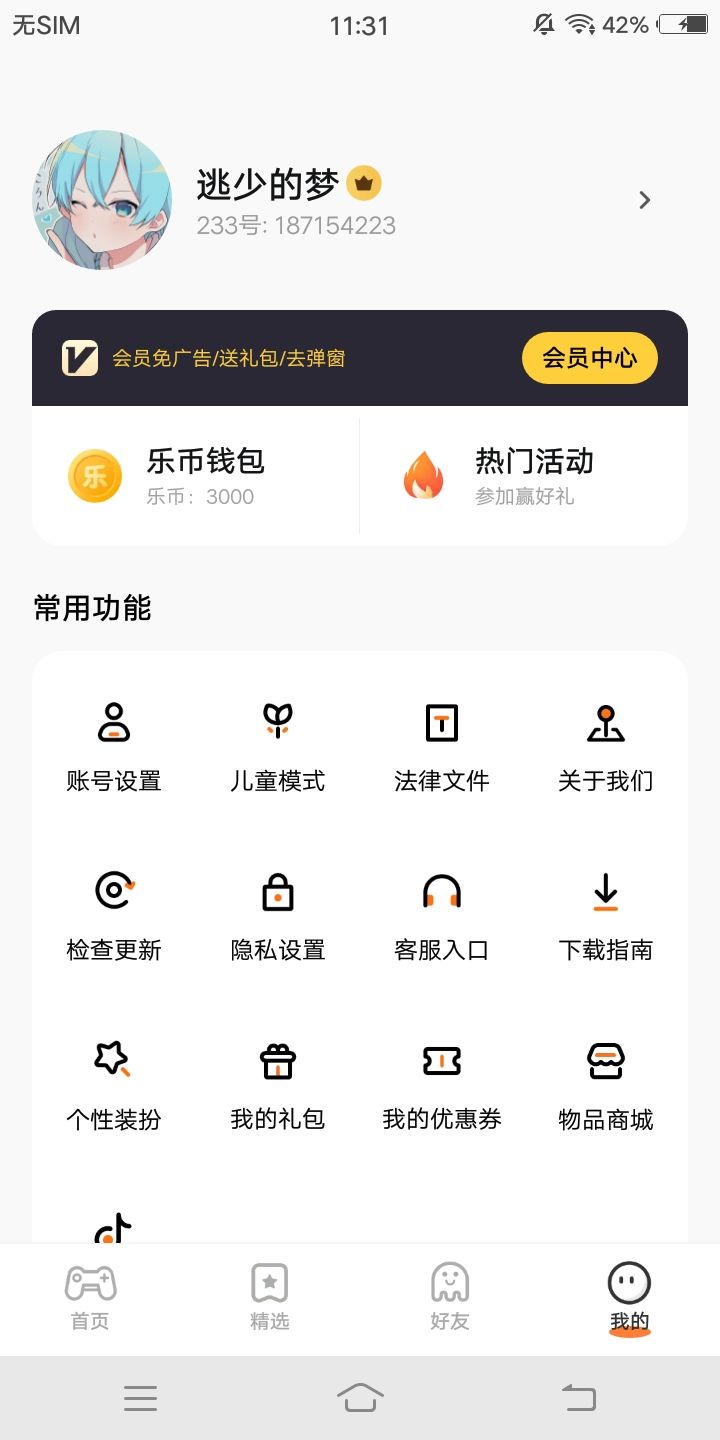Open 热门活动

[524, 476]
